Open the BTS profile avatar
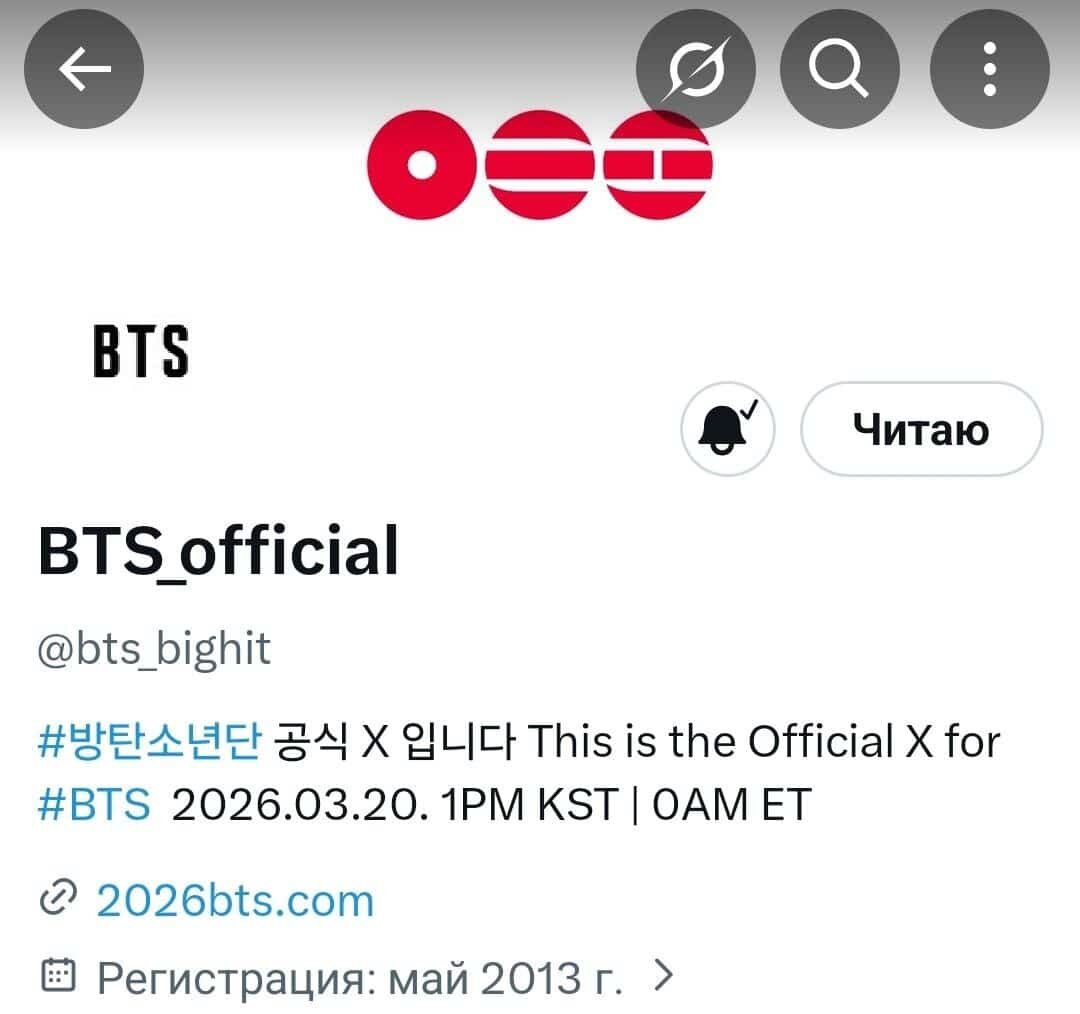 tap(141, 352)
